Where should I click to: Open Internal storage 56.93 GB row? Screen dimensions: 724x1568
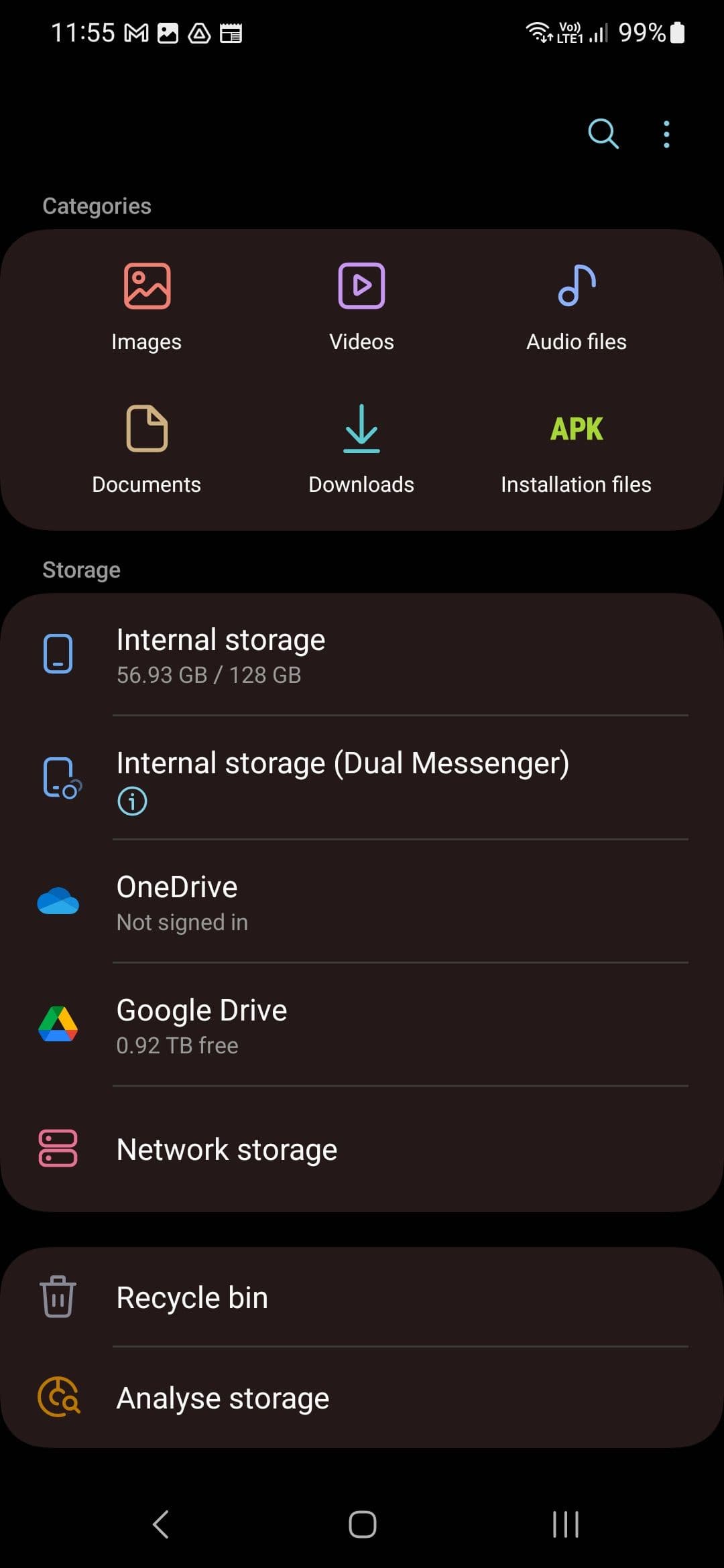(362, 655)
